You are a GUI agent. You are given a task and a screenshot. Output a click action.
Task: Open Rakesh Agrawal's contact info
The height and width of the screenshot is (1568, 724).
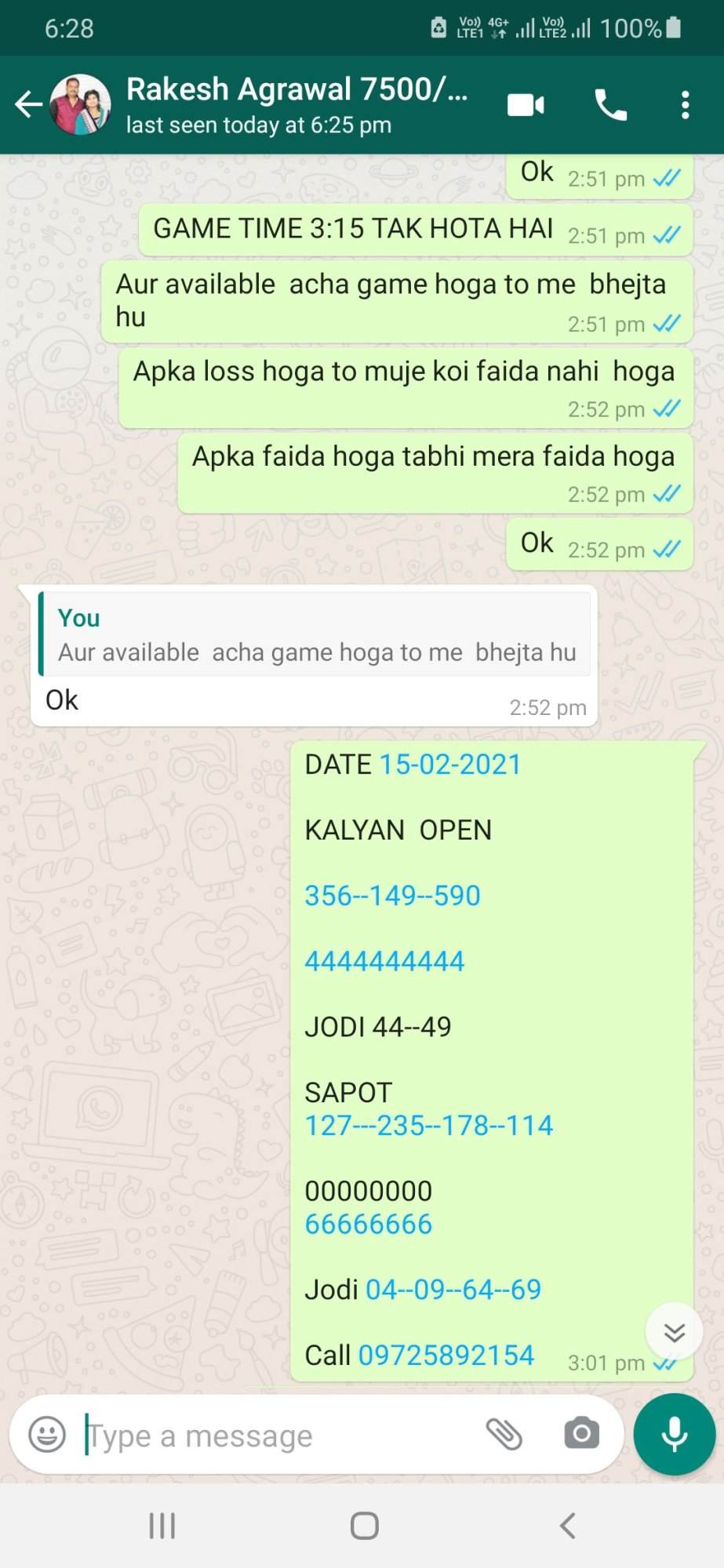[x=297, y=104]
